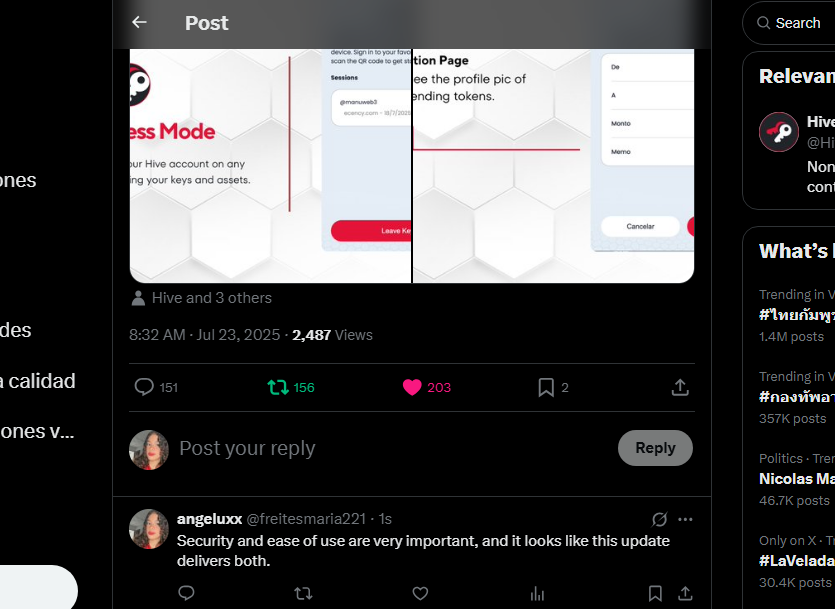Open the Grok icon on angeluxx's reply
835x609 pixels.
coord(659,519)
